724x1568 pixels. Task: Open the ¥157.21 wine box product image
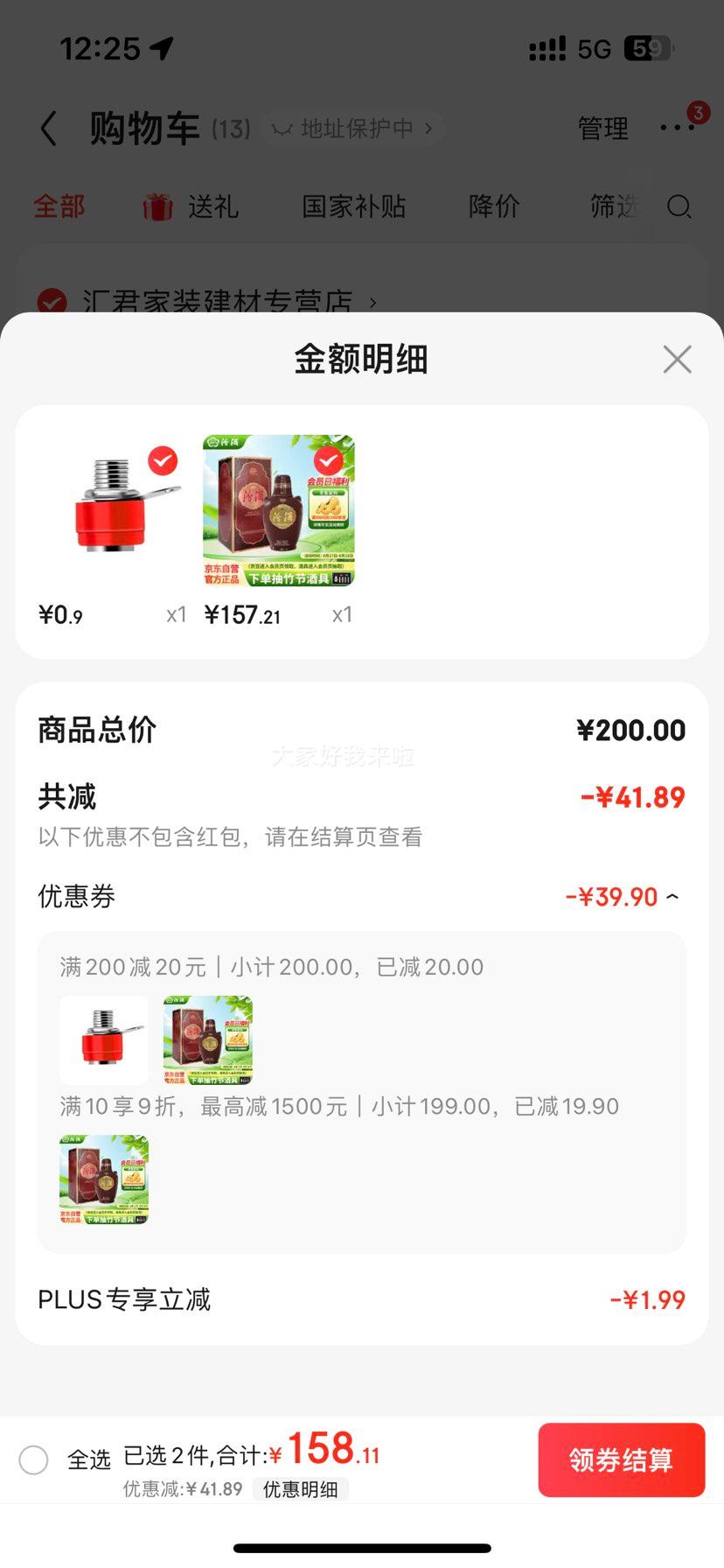pyautogui.click(x=277, y=508)
